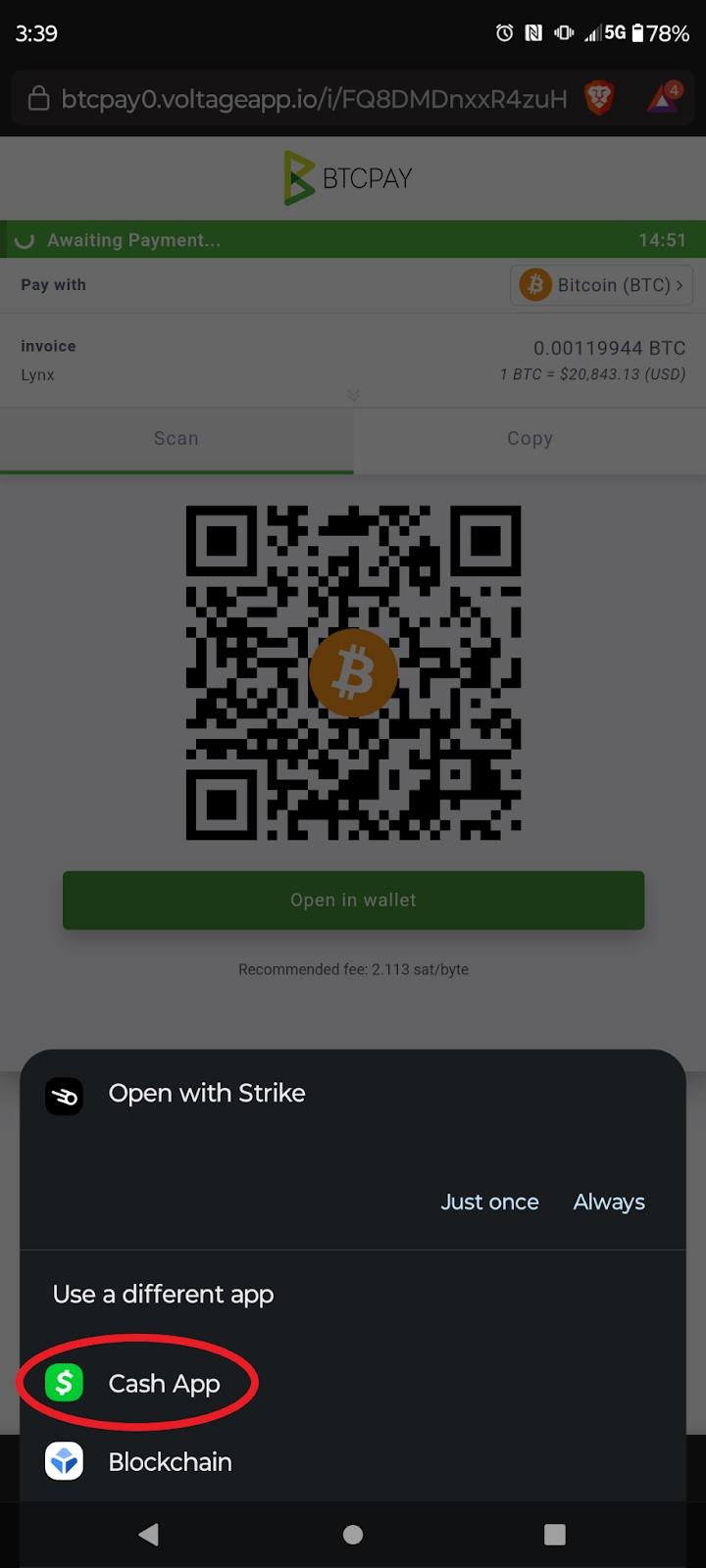Click the padlock icon in address bar
The height and width of the screenshot is (1568, 706).
(x=37, y=98)
